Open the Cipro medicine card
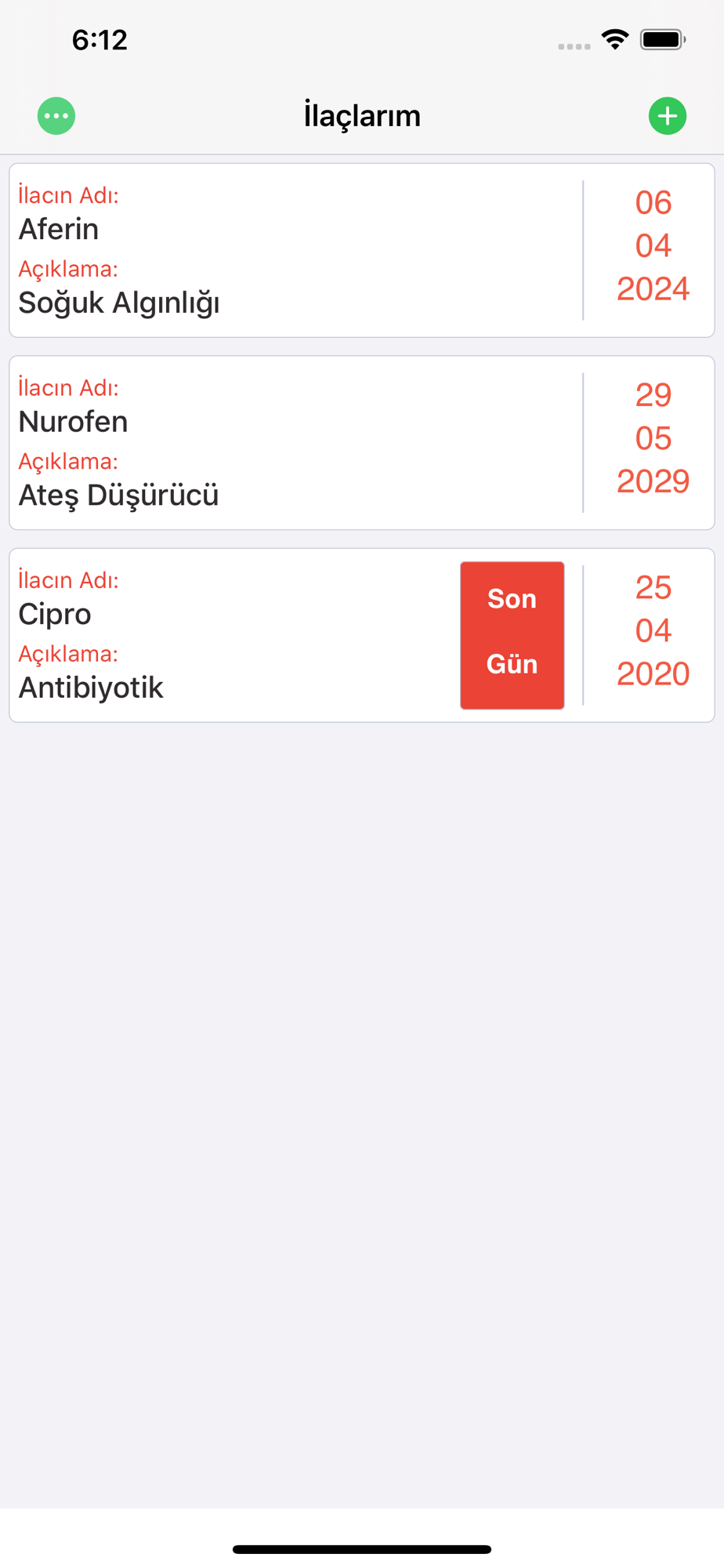Image resolution: width=724 pixels, height=1568 pixels. pyautogui.click(x=362, y=635)
